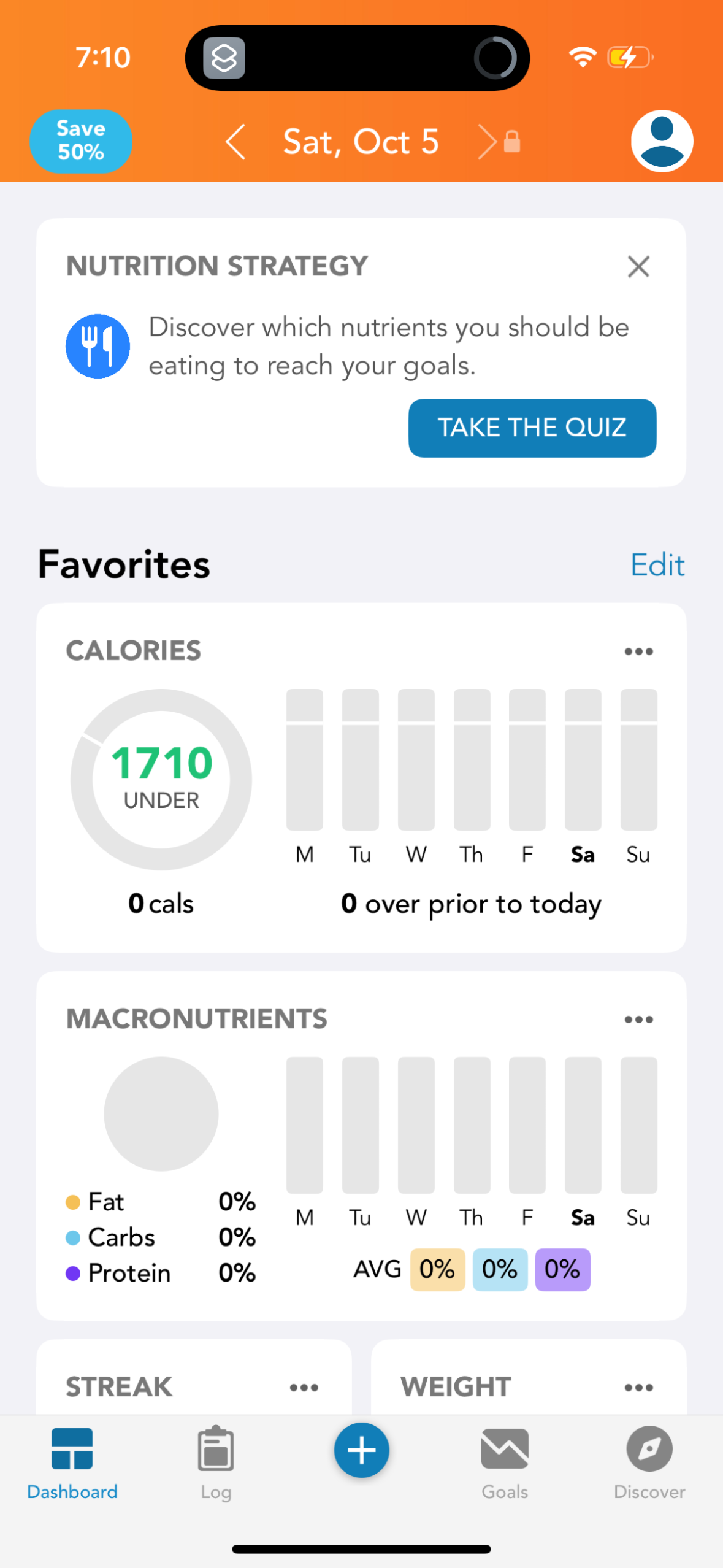Tap Edit next to Favorites
The width and height of the screenshot is (723, 1568).
click(657, 564)
